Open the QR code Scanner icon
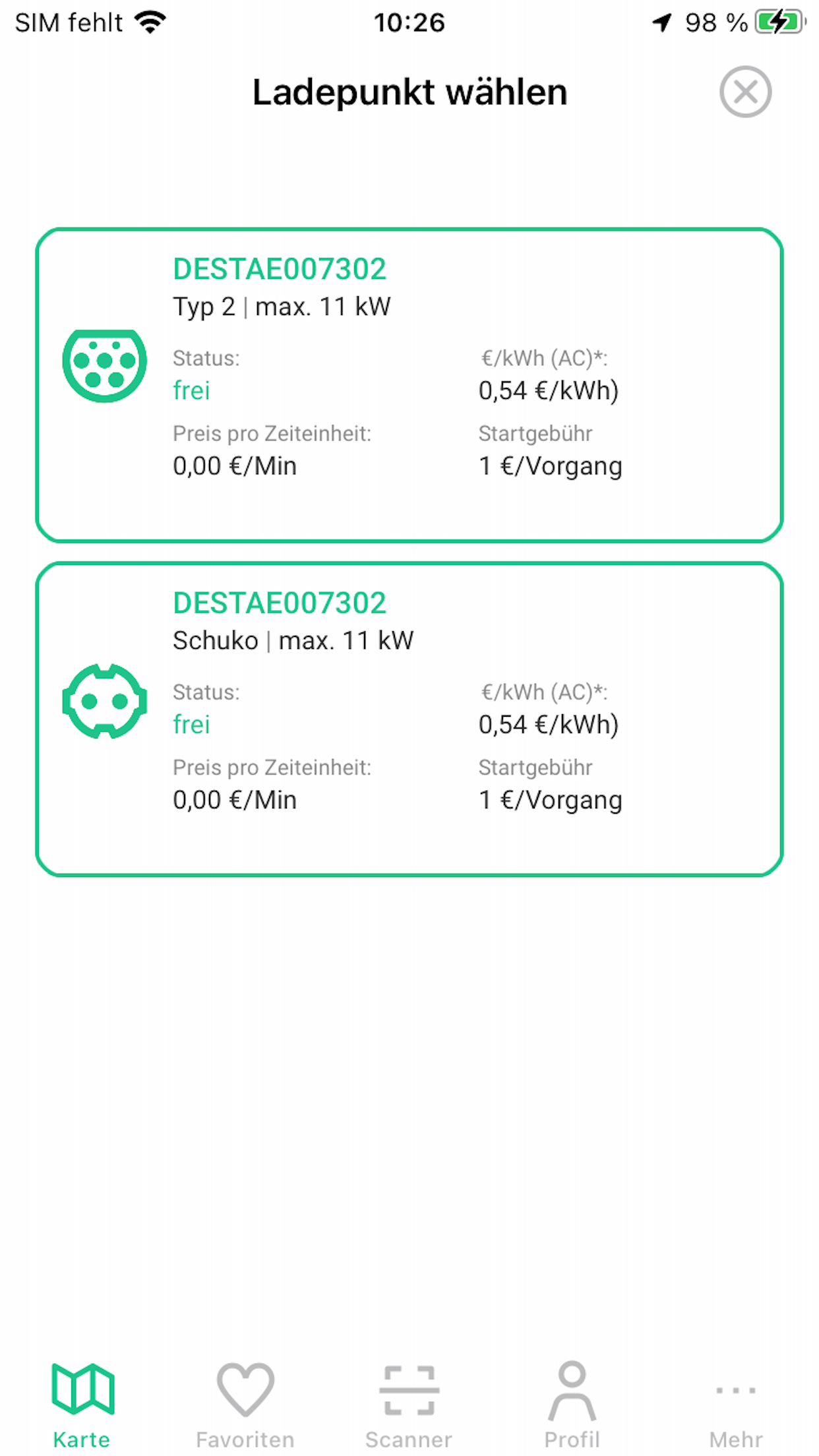The height and width of the screenshot is (1456, 819). click(x=408, y=1385)
